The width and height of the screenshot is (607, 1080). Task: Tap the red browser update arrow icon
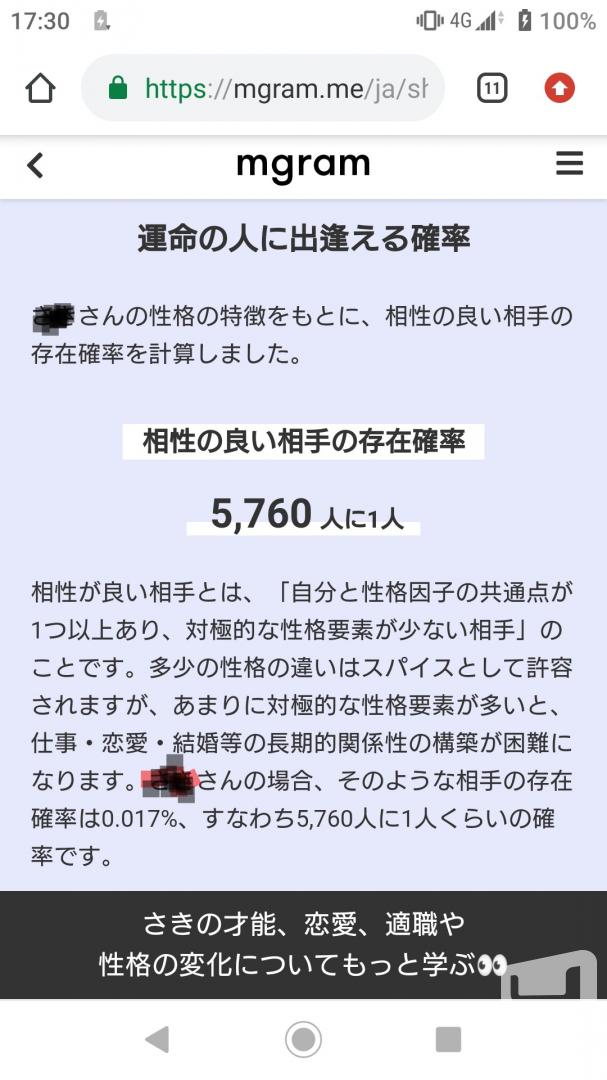point(559,88)
